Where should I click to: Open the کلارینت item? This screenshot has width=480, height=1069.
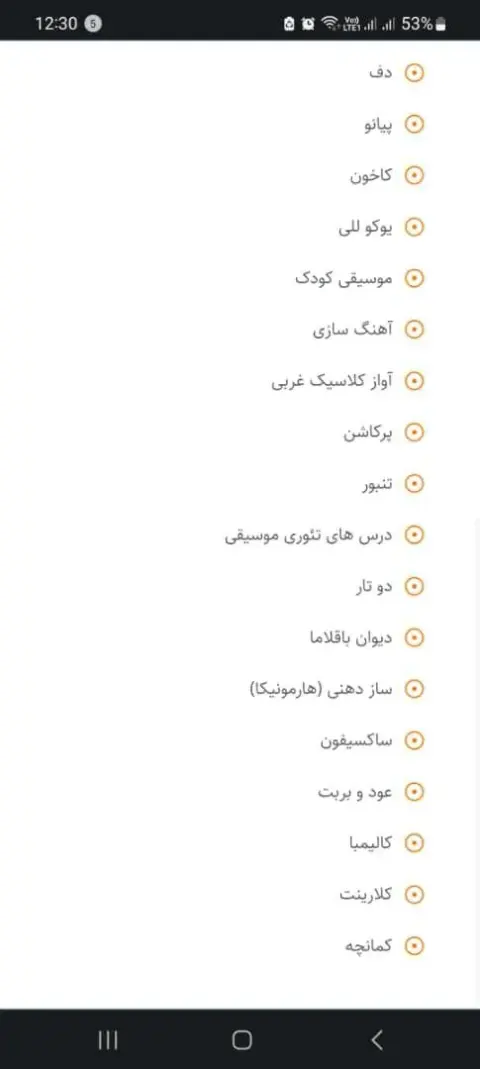[367, 895]
